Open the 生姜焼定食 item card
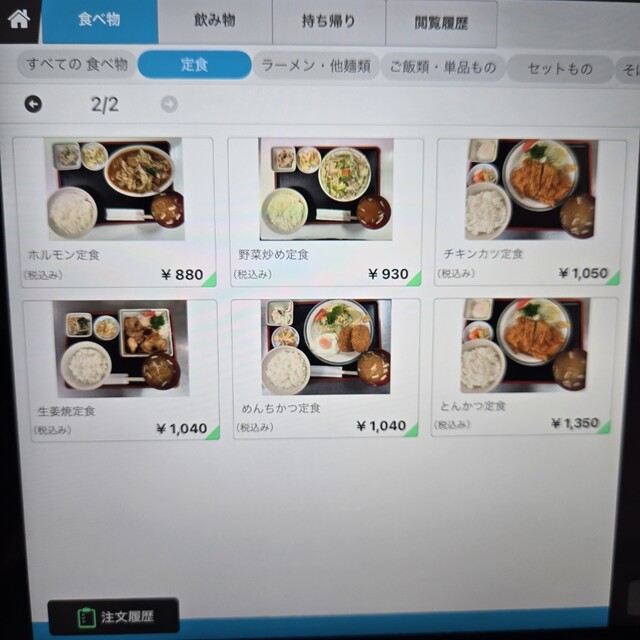The image size is (640, 640). pyautogui.click(x=120, y=370)
